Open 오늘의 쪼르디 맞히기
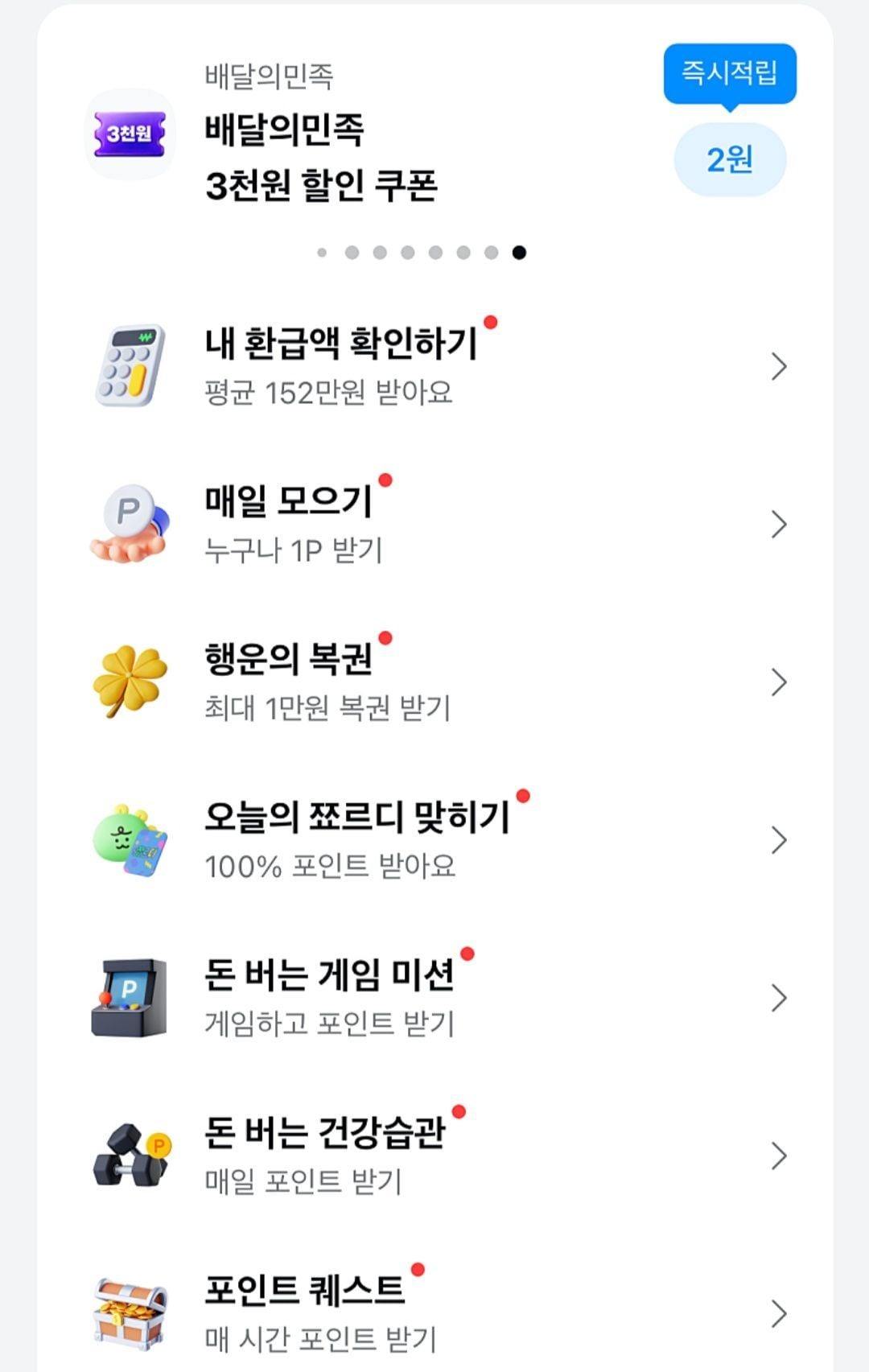Screen dimensions: 869x1372 pyautogui.click(x=434, y=839)
